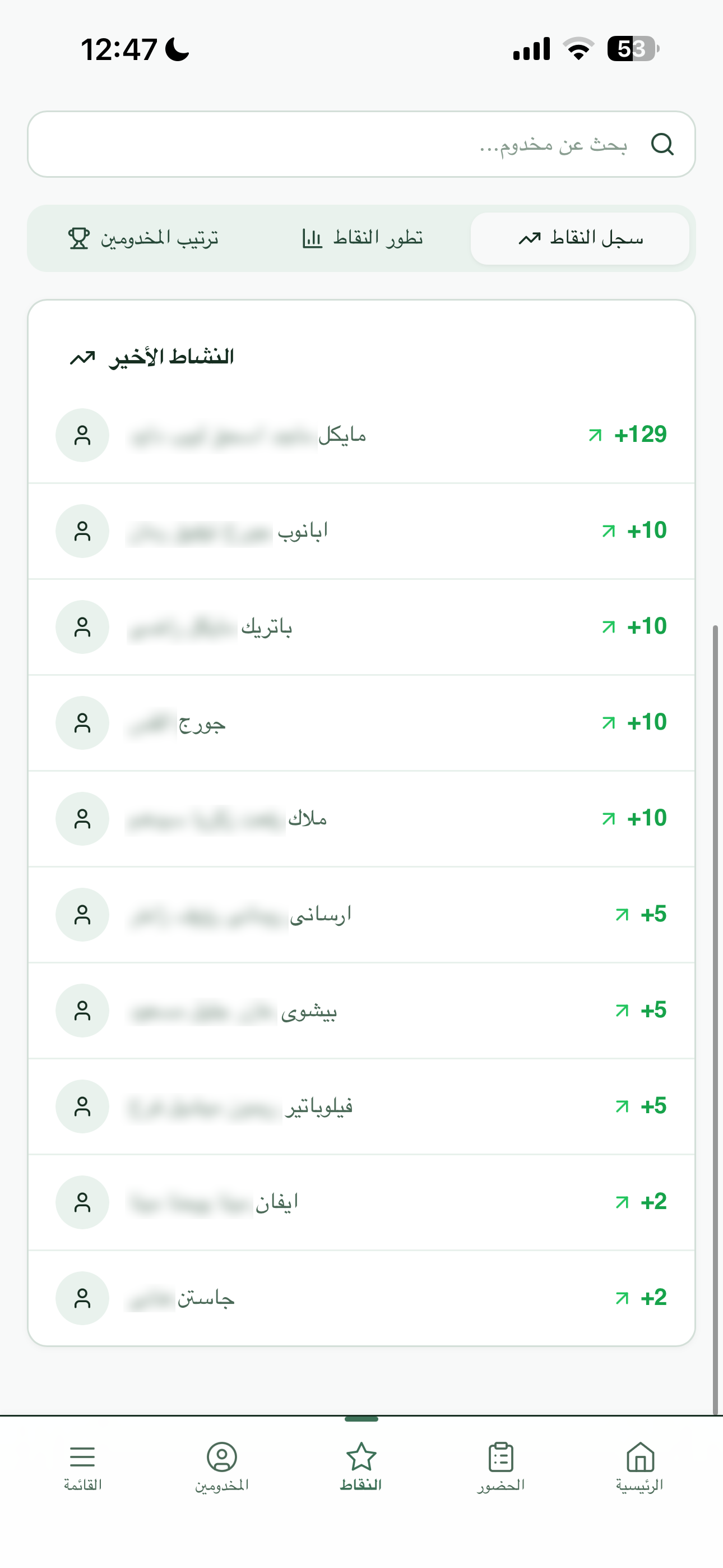Tap the search magnifier icon
The height and width of the screenshot is (1568, 723).
tap(662, 144)
